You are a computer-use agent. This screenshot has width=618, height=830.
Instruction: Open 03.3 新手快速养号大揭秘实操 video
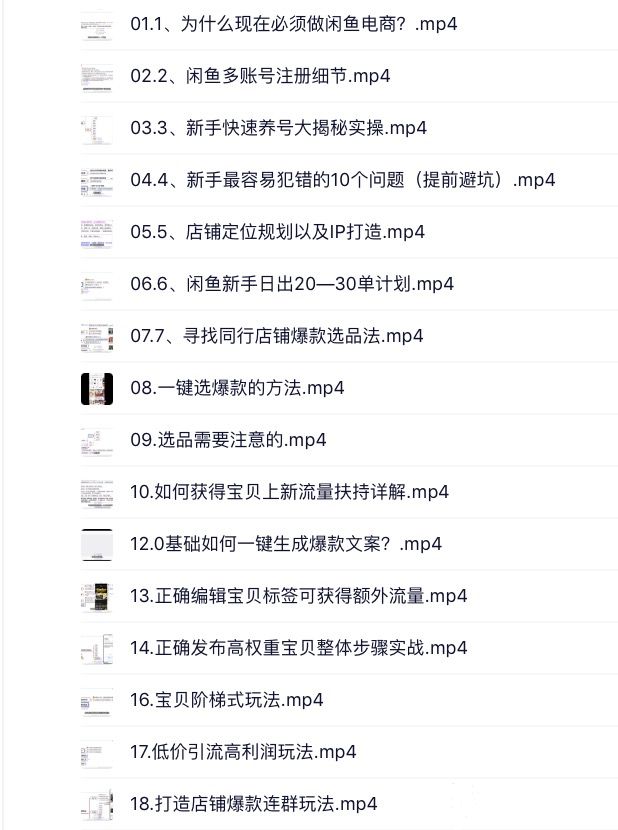[x=278, y=128]
